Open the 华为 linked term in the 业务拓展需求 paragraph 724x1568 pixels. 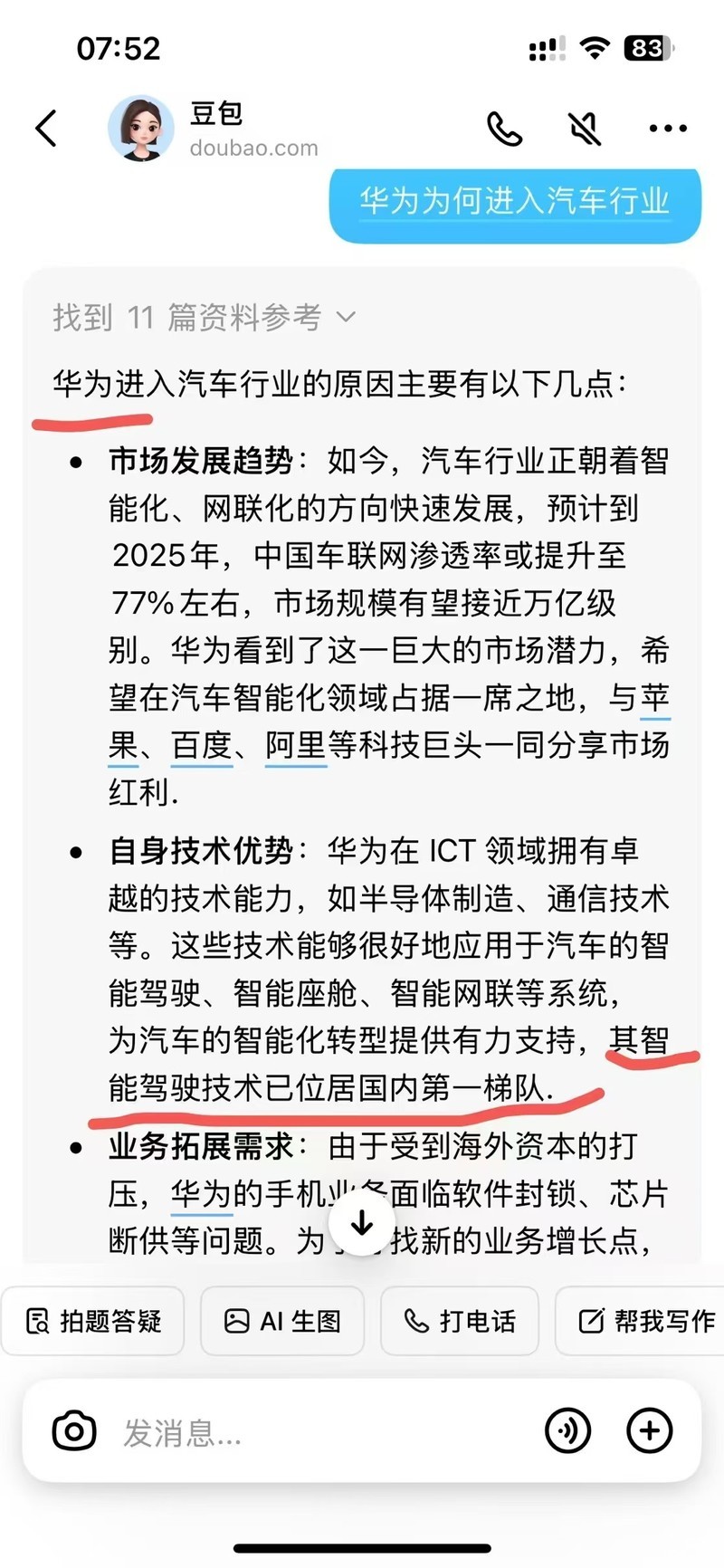tap(201, 1194)
